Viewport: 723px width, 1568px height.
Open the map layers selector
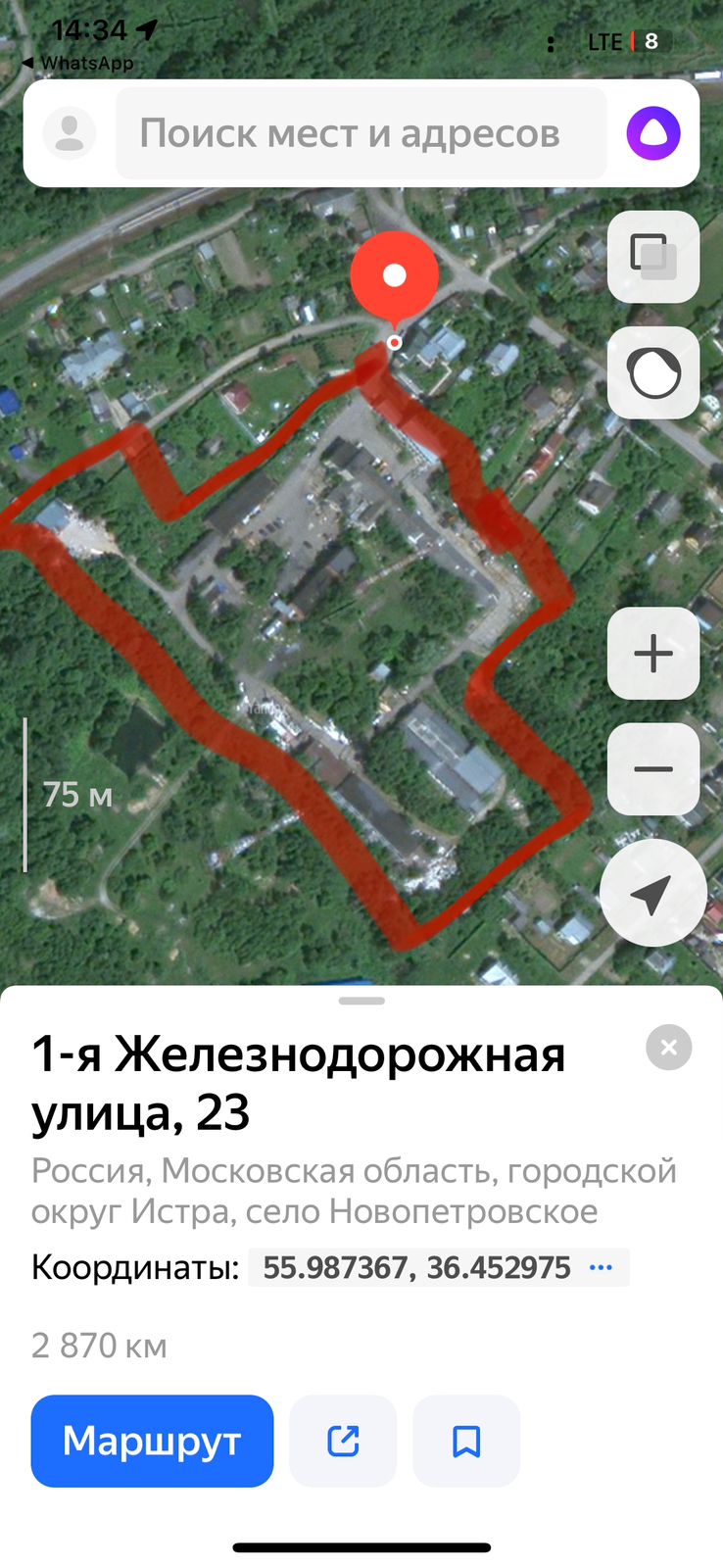tap(653, 257)
